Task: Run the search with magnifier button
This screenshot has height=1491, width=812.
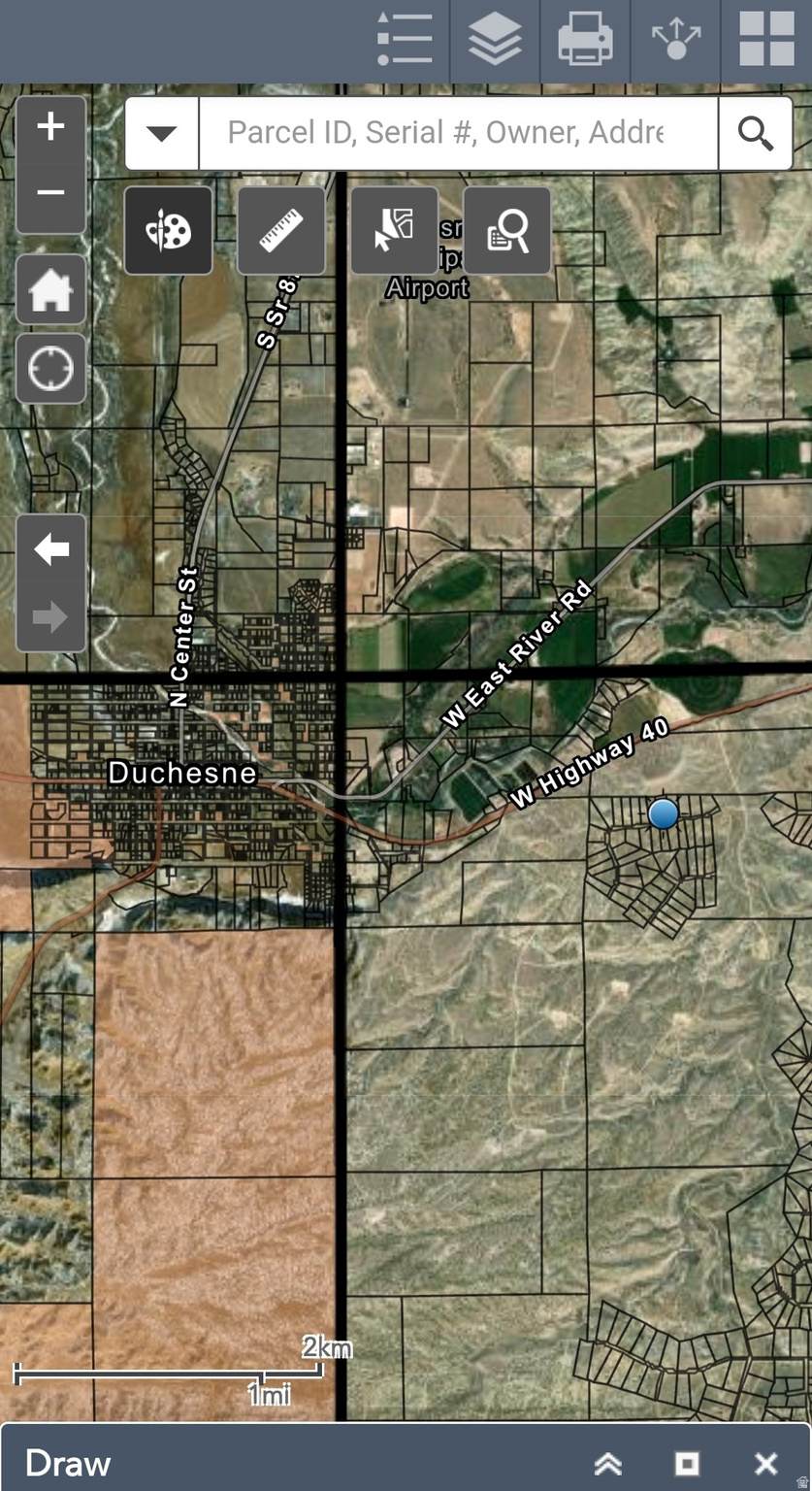Action: 755,133
